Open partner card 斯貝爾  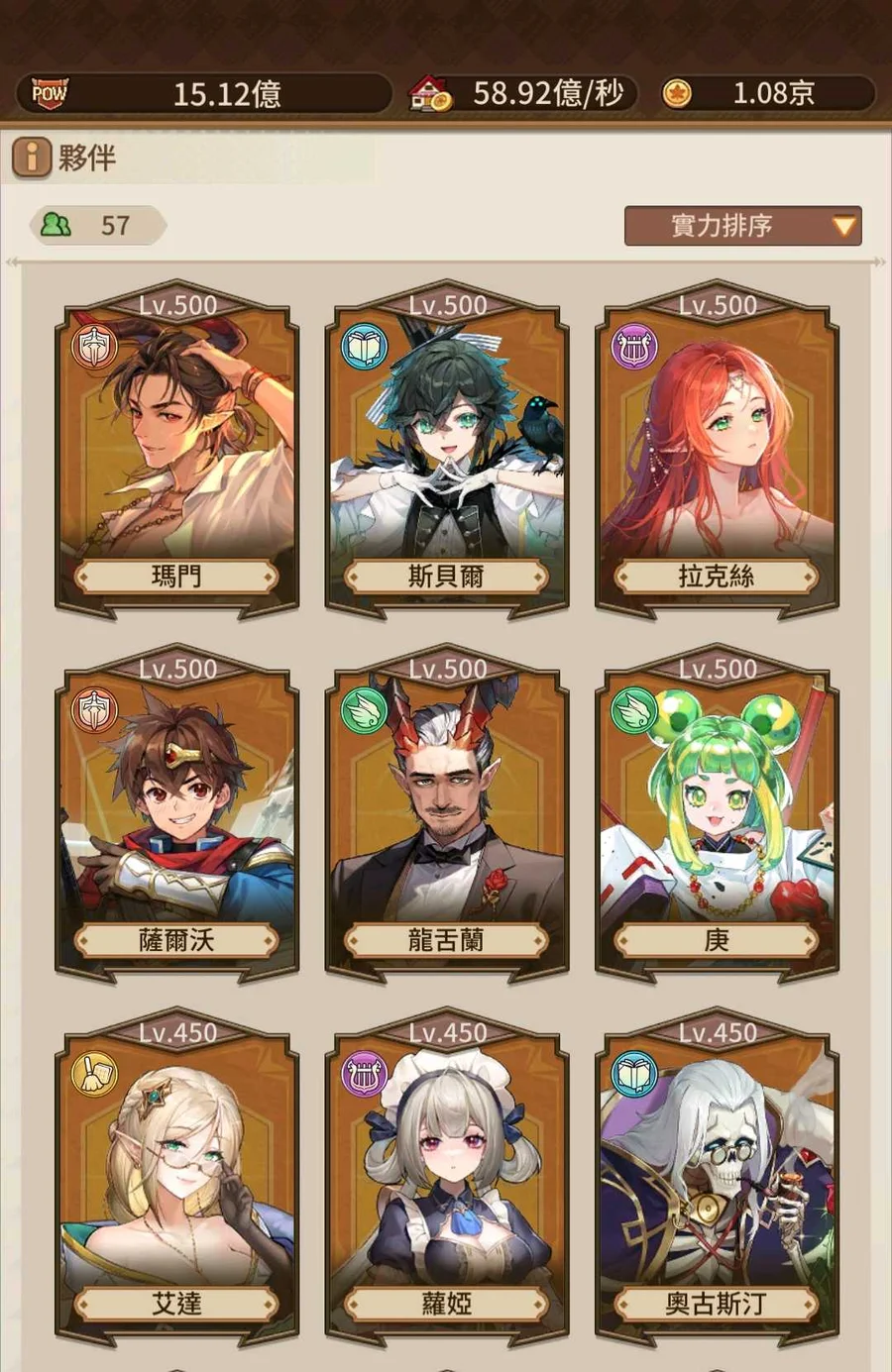pos(447,451)
